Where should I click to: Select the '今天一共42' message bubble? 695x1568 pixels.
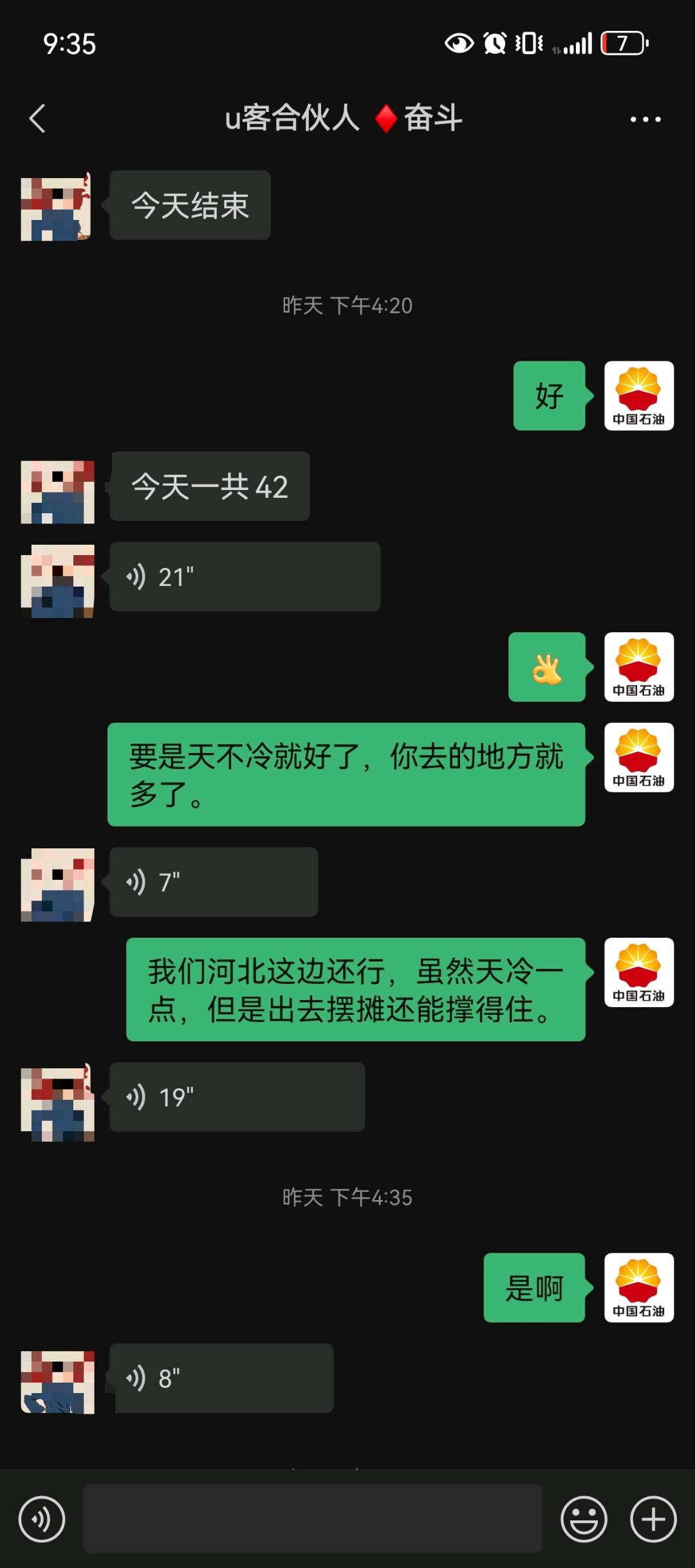coord(210,488)
